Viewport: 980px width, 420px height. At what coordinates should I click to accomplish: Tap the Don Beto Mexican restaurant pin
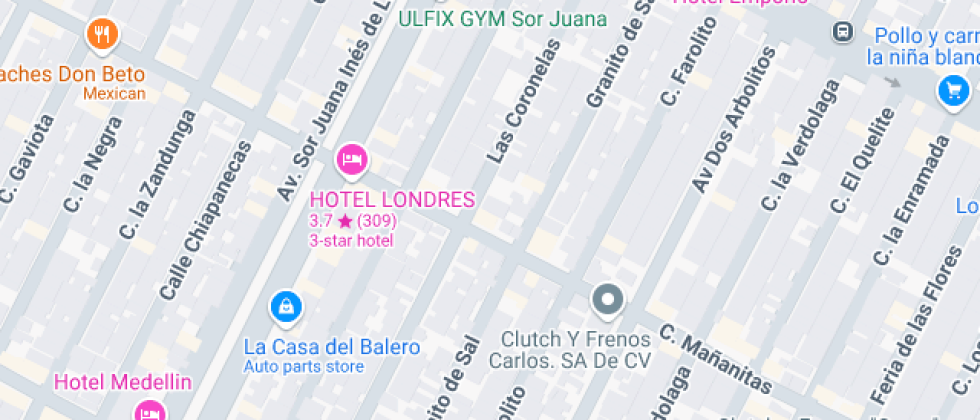pyautogui.click(x=101, y=36)
